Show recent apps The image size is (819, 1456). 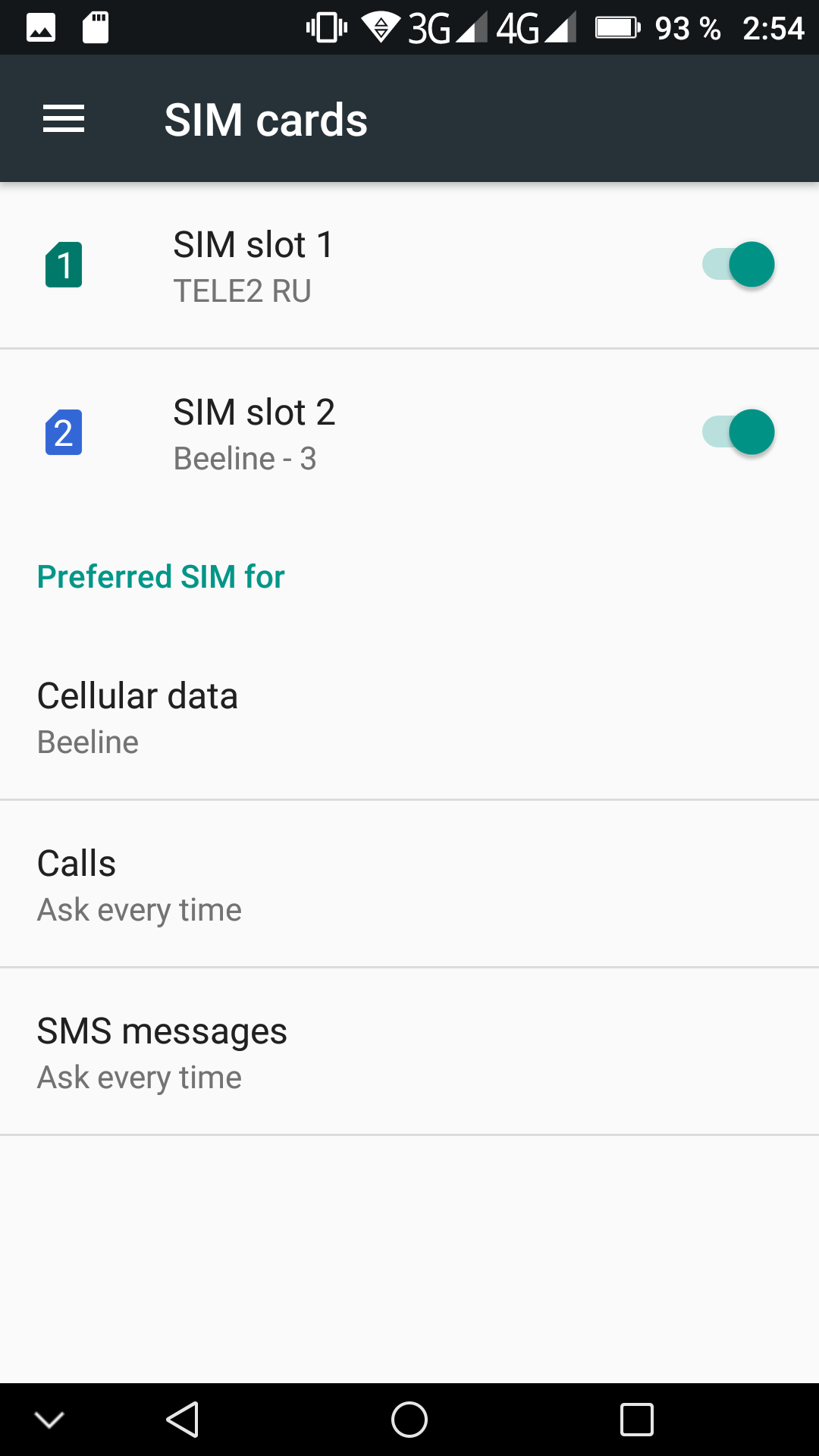pyautogui.click(x=636, y=1420)
